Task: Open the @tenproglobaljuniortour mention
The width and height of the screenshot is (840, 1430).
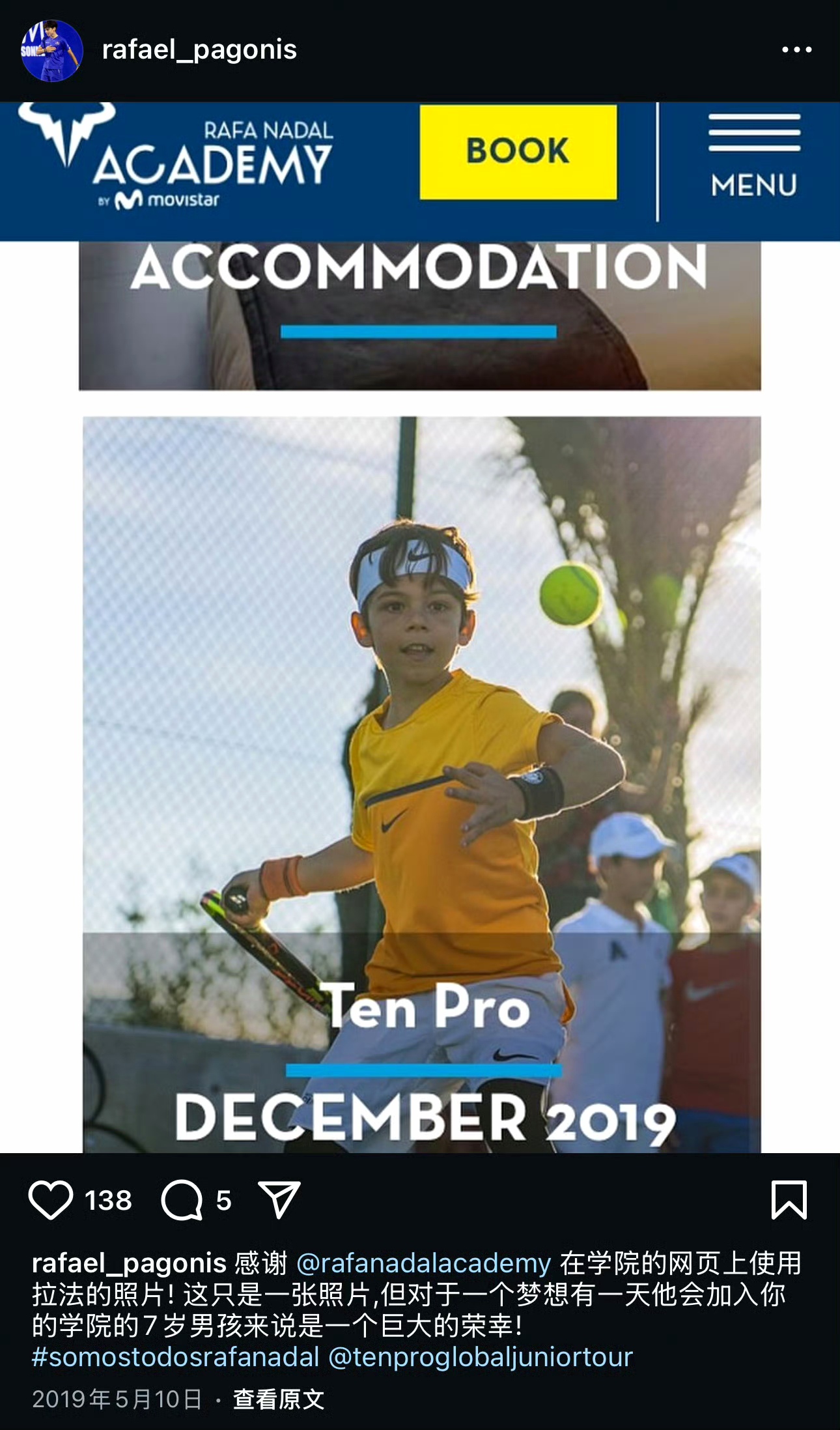Action: (x=481, y=1357)
